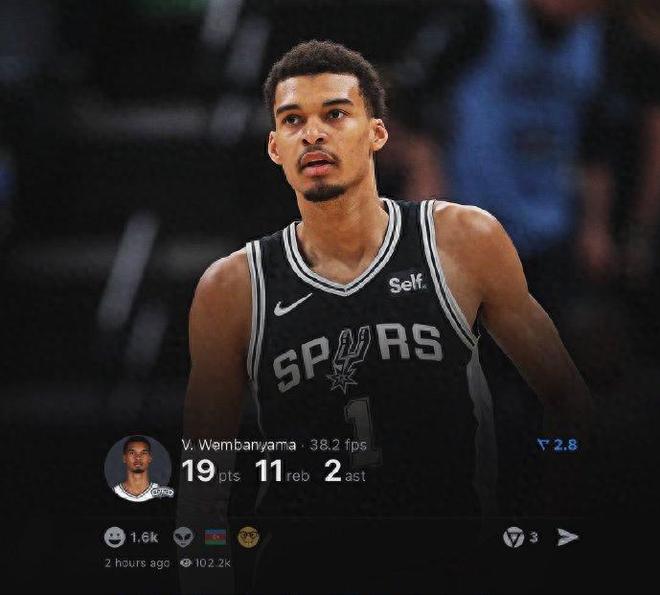Share this post with the send arrow
This screenshot has height=595, width=660.
tap(567, 537)
